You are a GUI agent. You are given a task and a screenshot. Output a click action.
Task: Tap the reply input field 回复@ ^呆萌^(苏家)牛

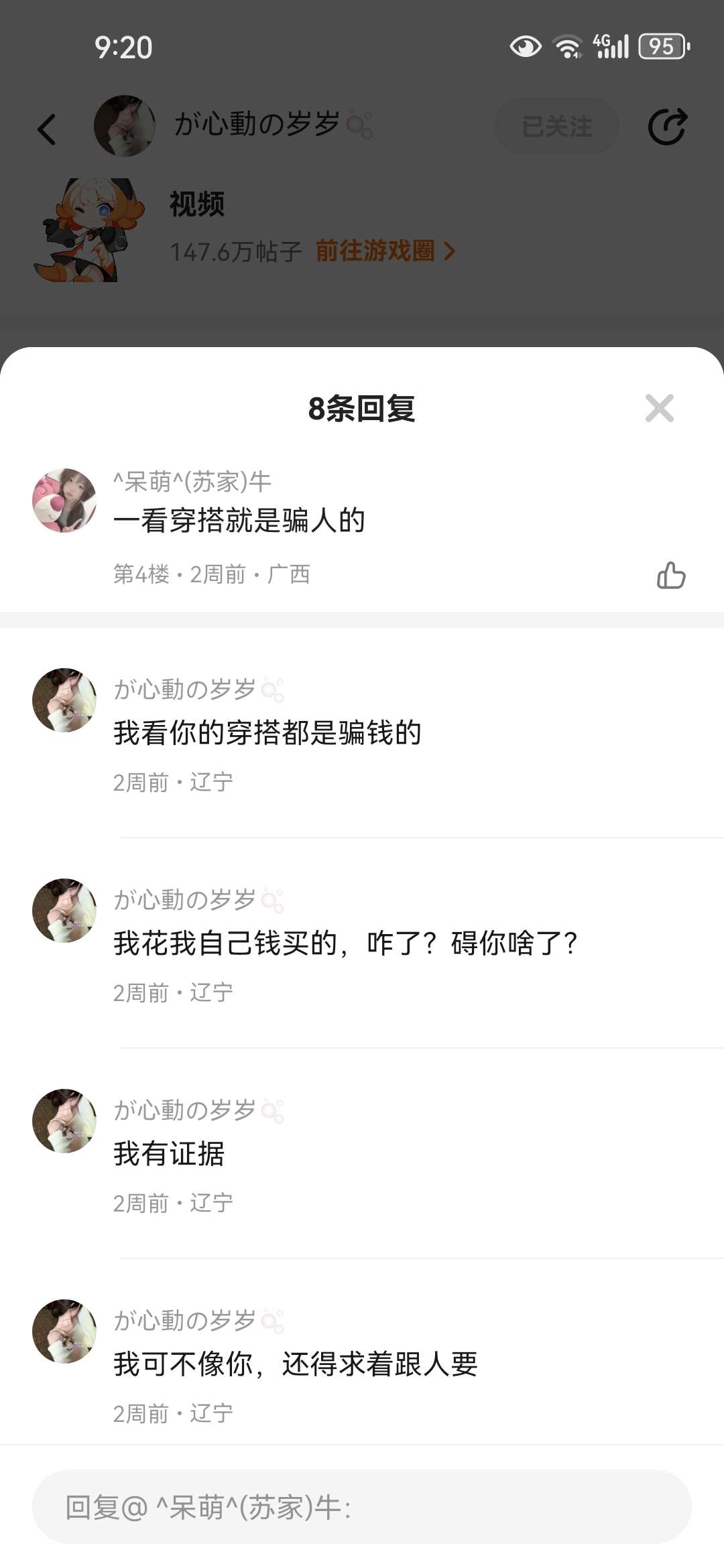coord(362,1507)
